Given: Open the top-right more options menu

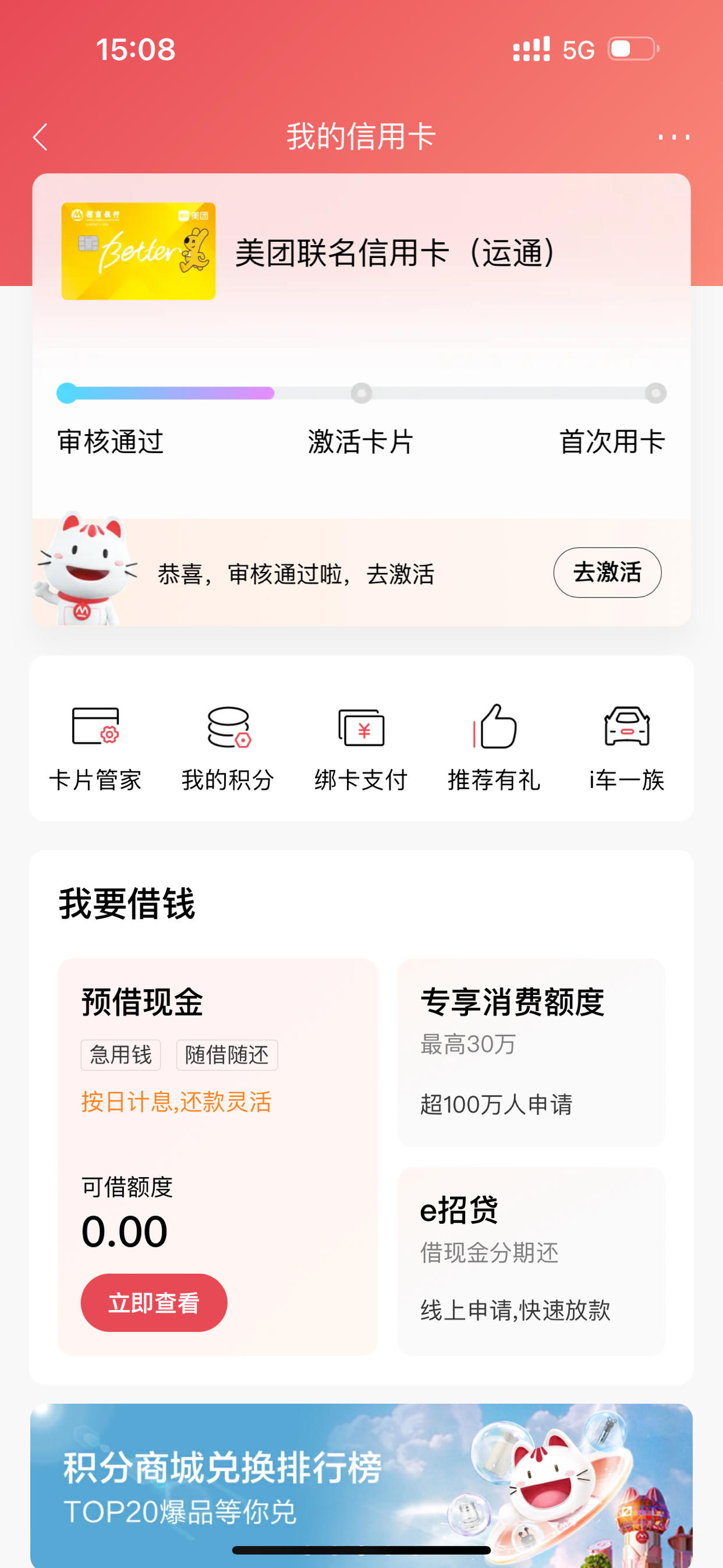Looking at the screenshot, I should 673,137.
